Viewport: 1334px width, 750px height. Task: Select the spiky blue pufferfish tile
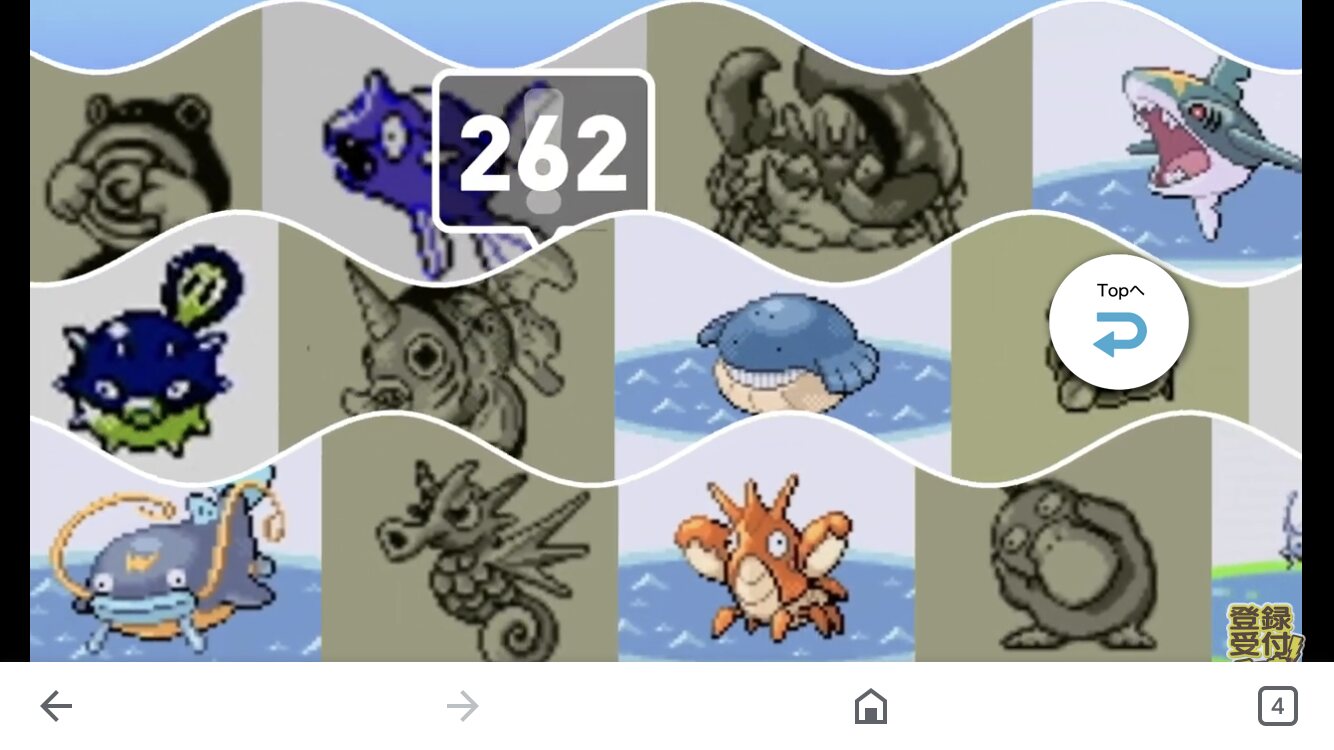[x=150, y=350]
